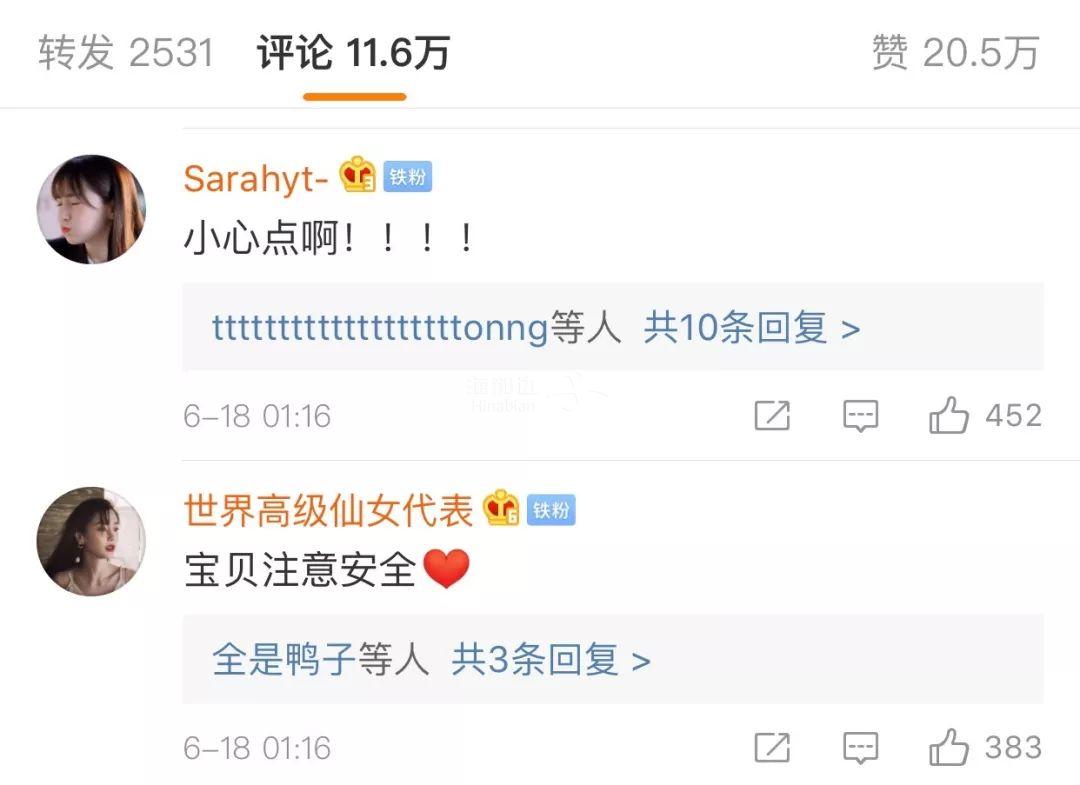
Task: Select the 评论 comments tab
Action: click(353, 53)
